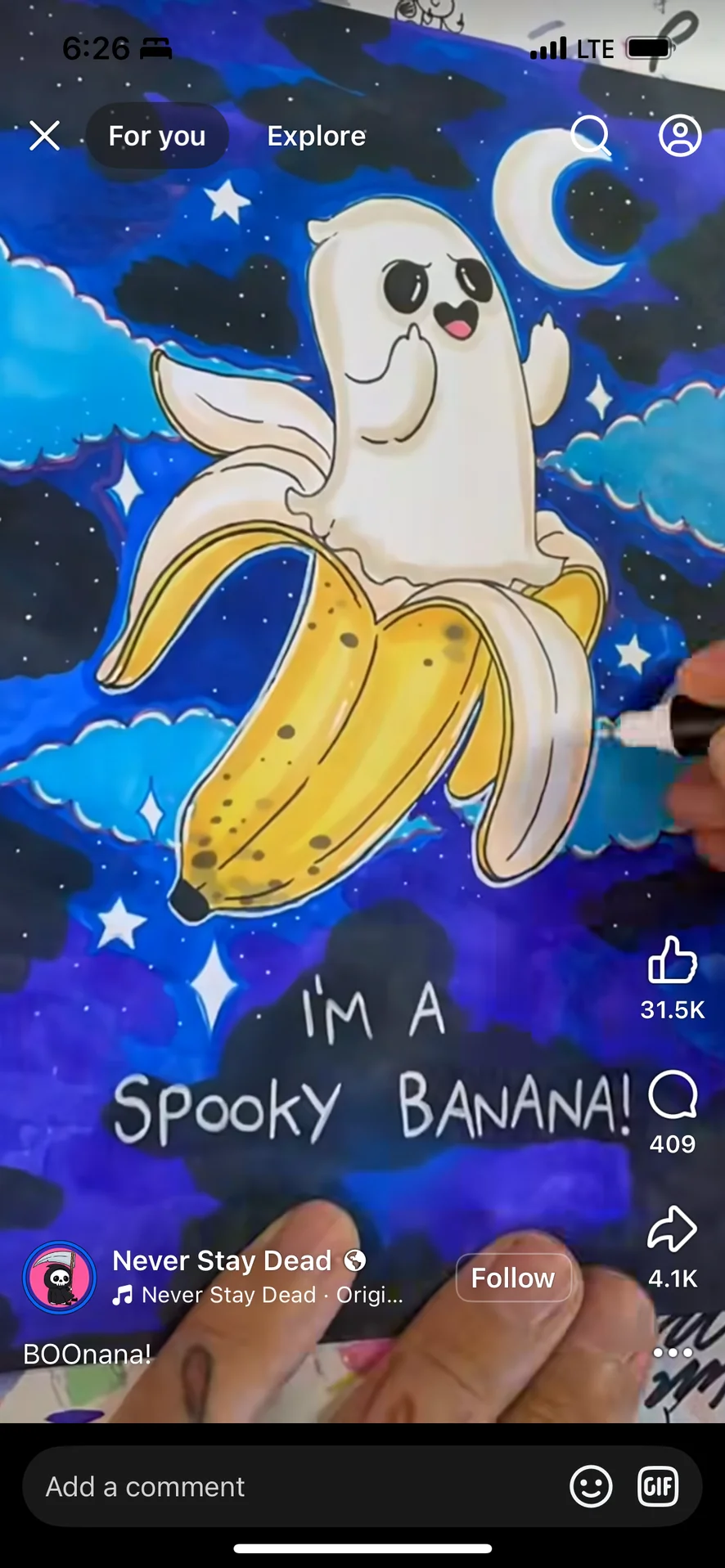The image size is (725, 1568).
Task: Switch to the For you tab
Action: pyautogui.click(x=157, y=136)
